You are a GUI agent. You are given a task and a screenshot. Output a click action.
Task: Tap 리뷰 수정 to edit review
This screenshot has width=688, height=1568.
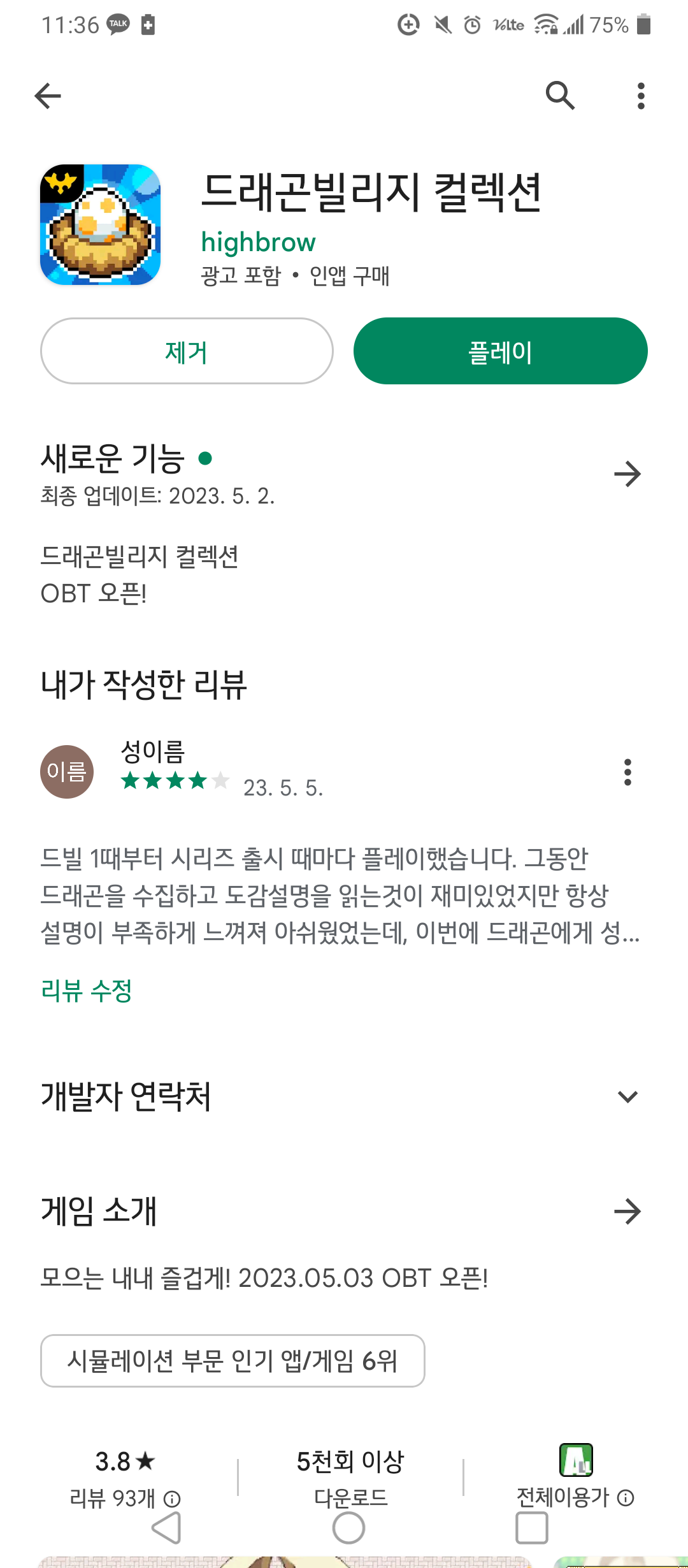(x=87, y=991)
